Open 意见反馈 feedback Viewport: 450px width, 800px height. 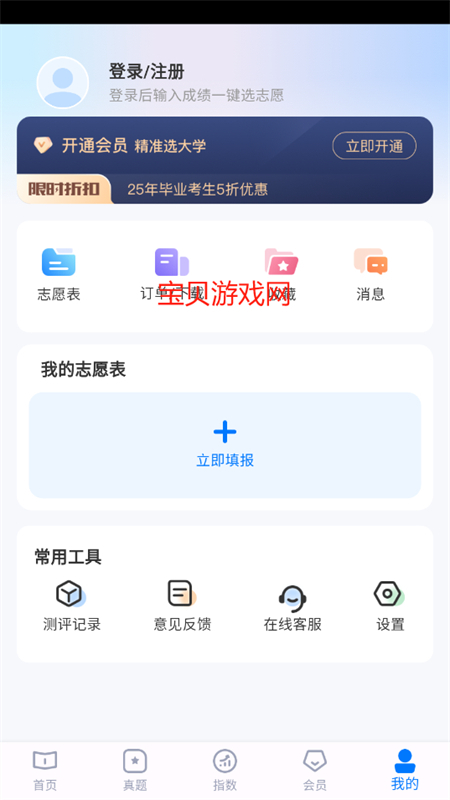[182, 606]
